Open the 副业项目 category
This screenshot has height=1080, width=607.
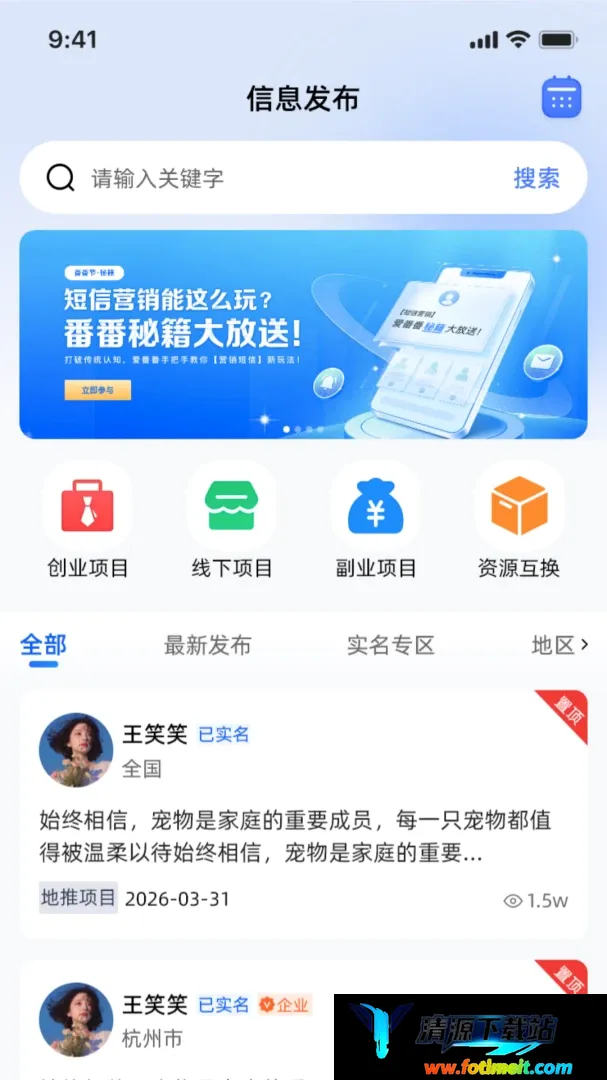375,521
